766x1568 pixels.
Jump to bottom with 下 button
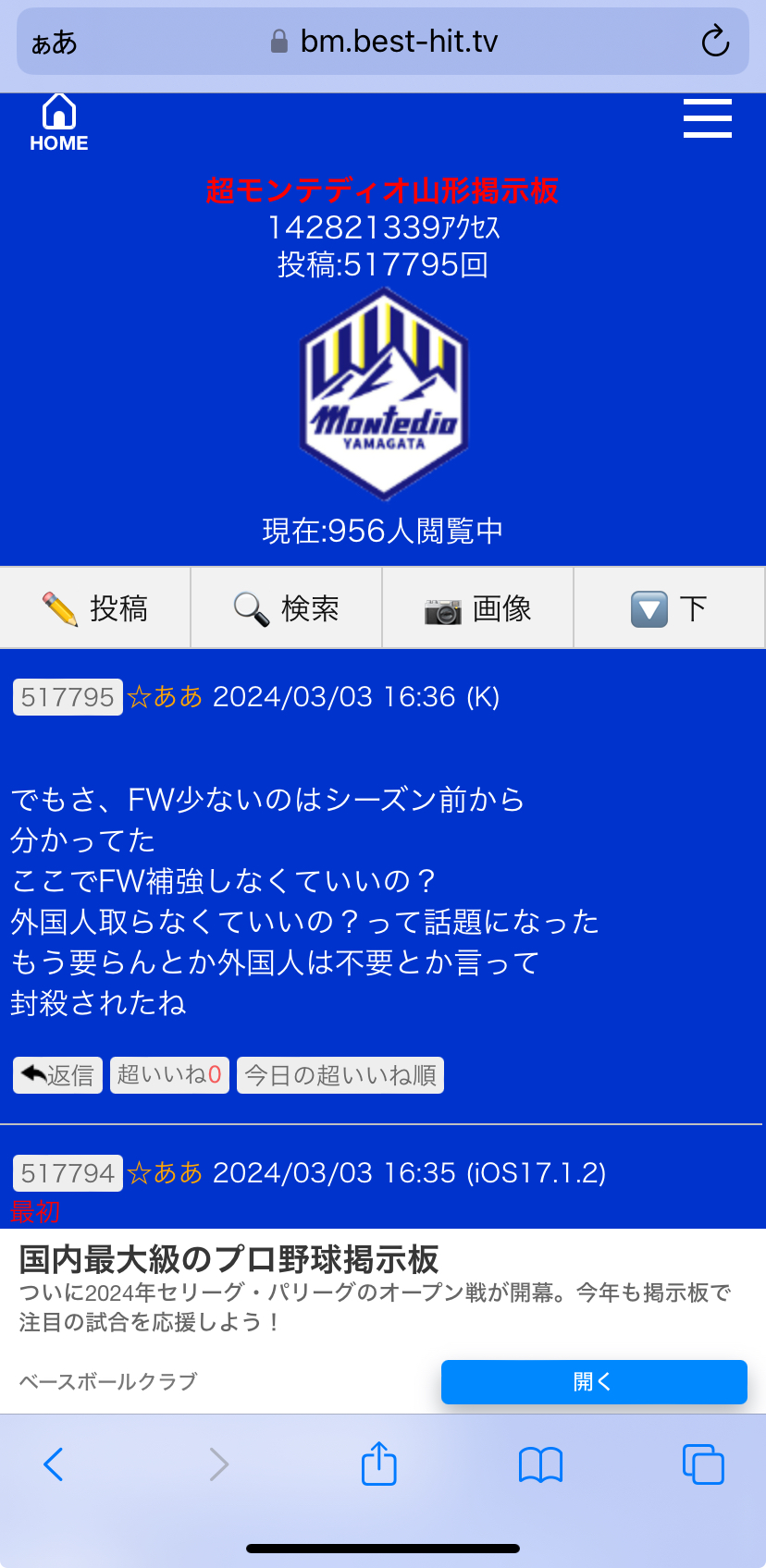669,608
